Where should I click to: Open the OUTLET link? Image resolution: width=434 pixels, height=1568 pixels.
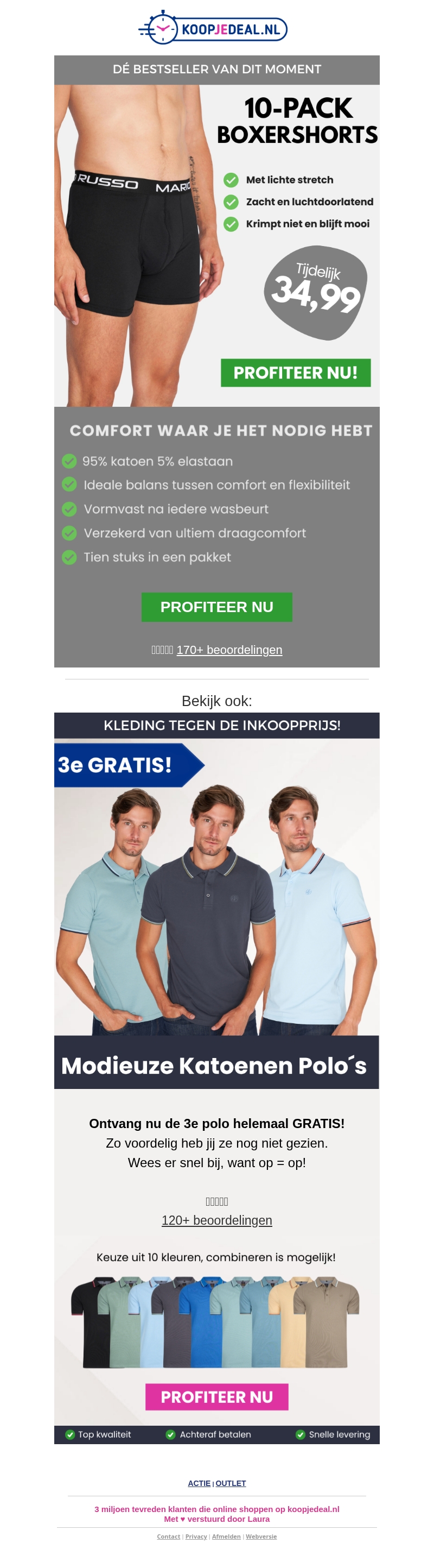231,1483
